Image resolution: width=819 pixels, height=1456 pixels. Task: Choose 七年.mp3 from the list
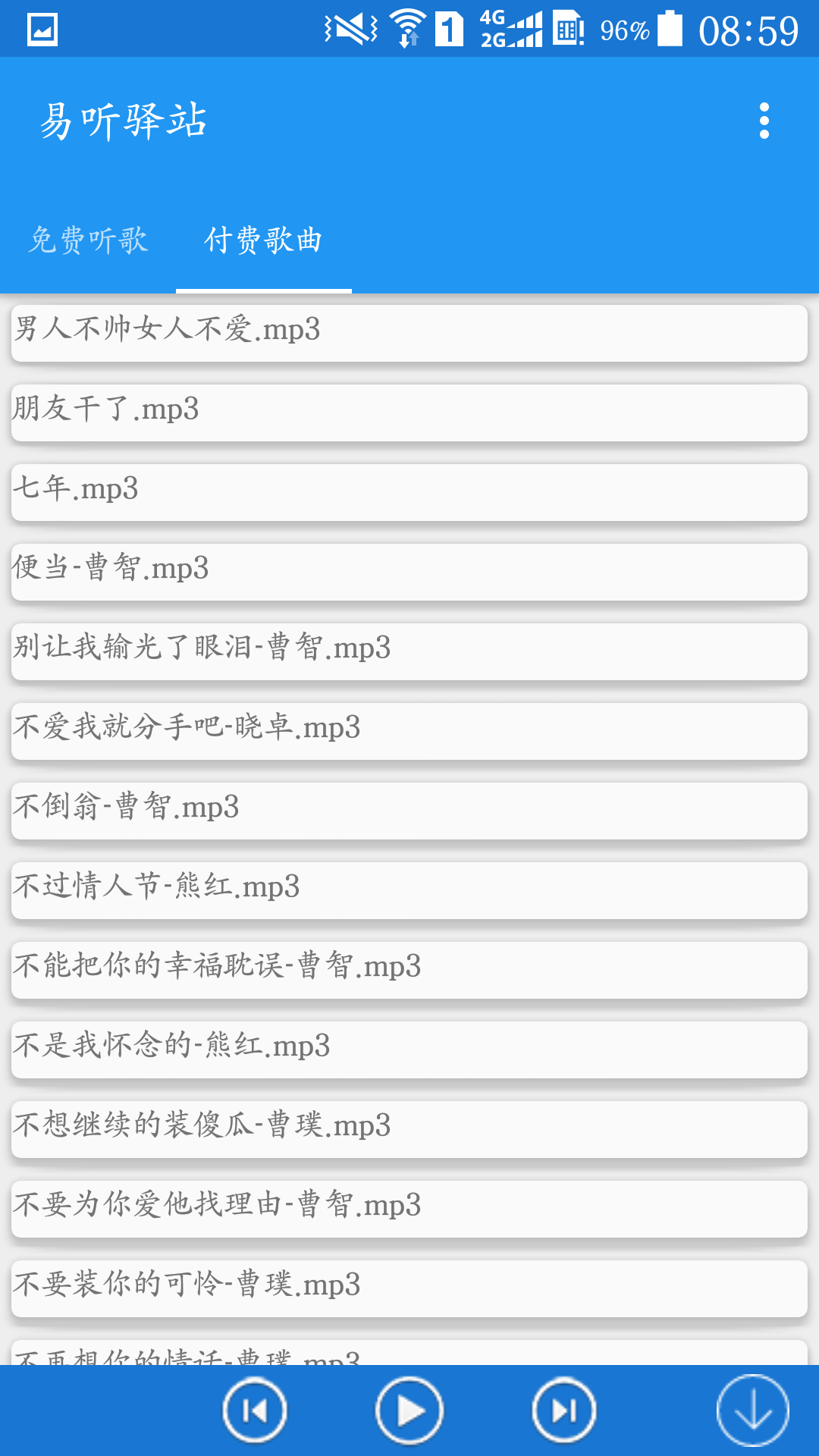pyautogui.click(x=409, y=491)
